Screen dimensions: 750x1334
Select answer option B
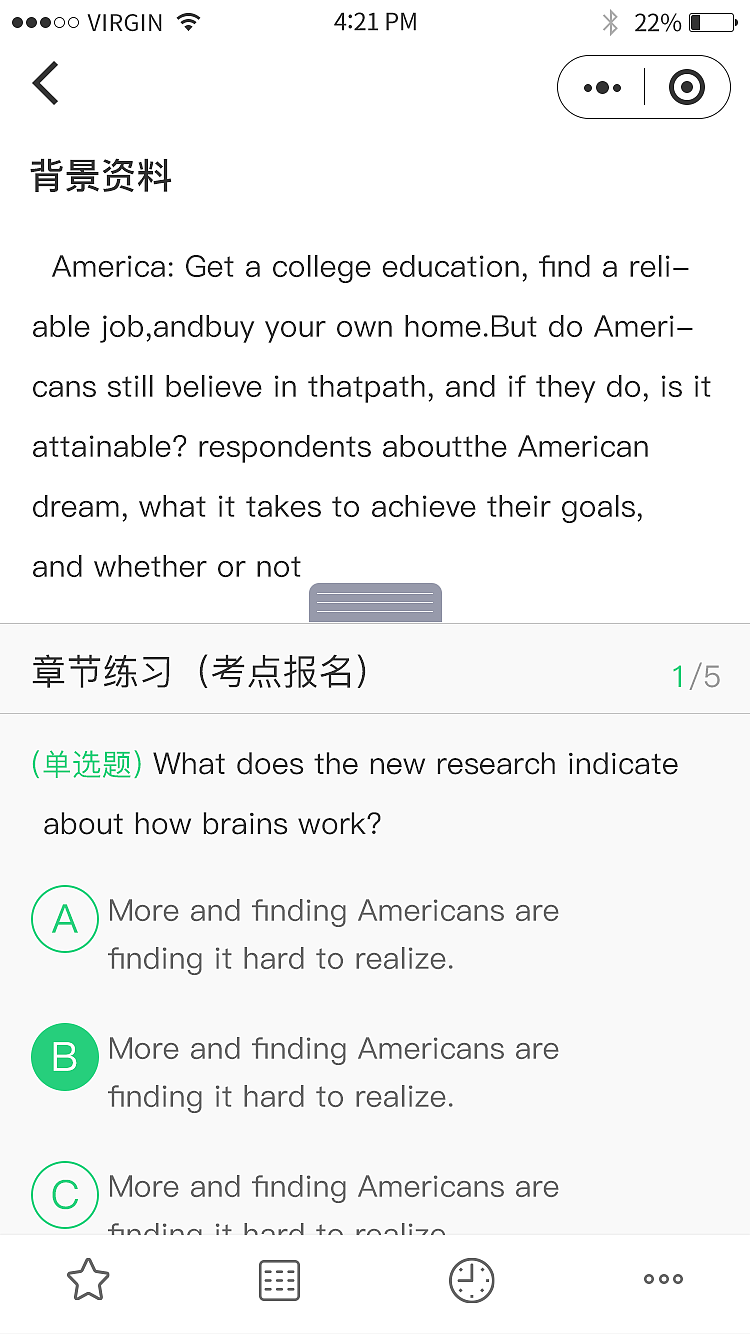tap(65, 1056)
